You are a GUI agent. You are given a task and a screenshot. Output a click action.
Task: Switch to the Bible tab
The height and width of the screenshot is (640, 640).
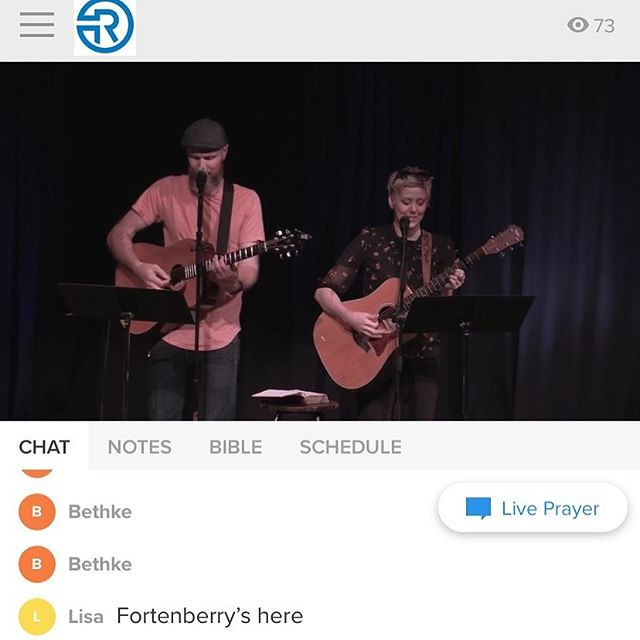pyautogui.click(x=235, y=447)
